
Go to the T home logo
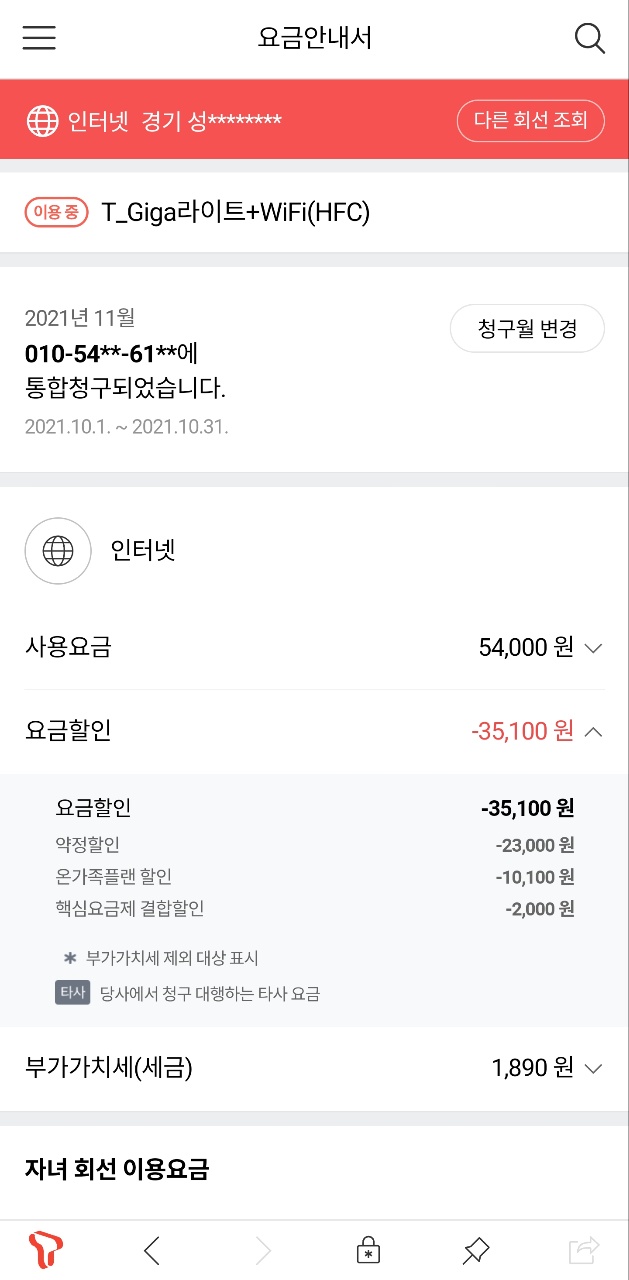[x=46, y=1249]
